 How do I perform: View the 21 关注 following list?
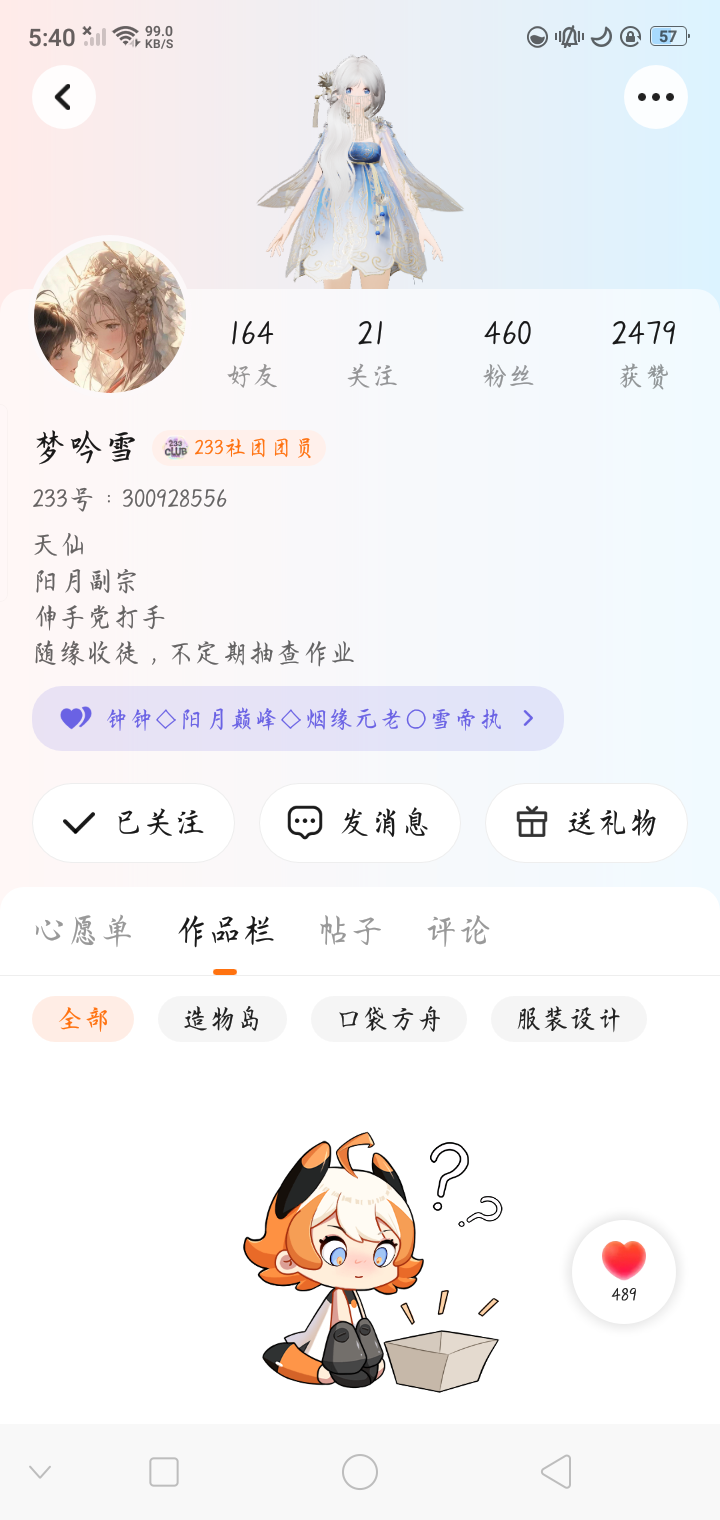pyautogui.click(x=371, y=352)
